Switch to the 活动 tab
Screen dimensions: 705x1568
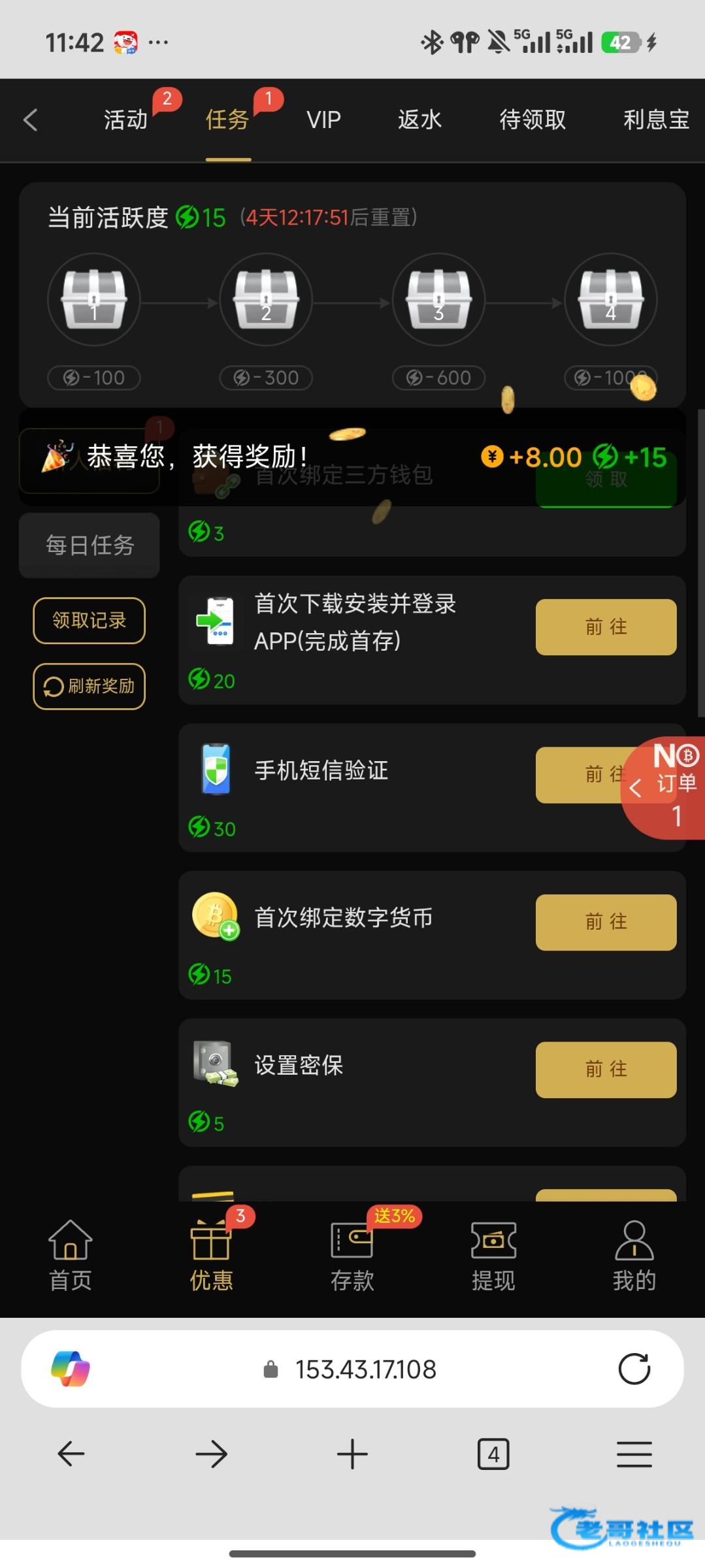tap(125, 120)
